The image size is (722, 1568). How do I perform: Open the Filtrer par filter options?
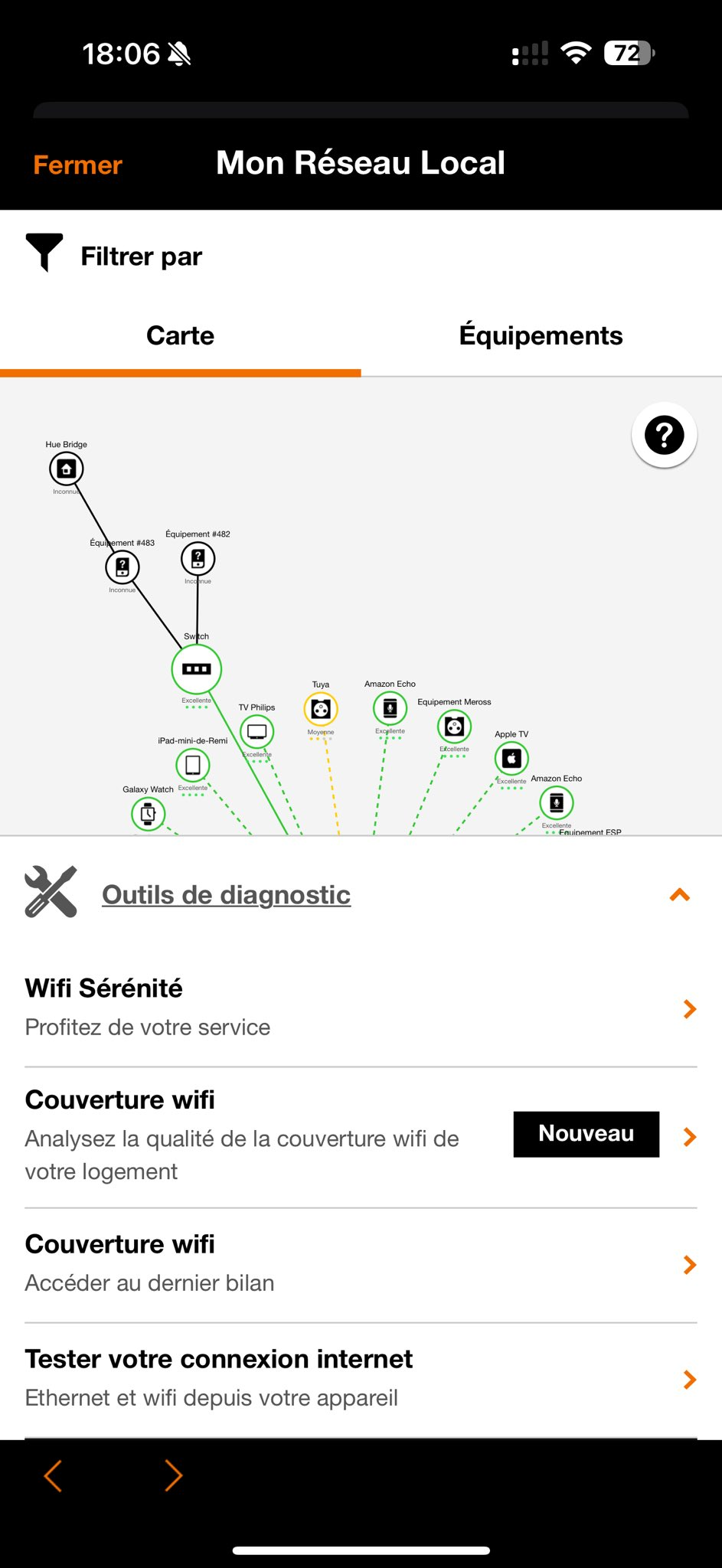pyautogui.click(x=115, y=256)
